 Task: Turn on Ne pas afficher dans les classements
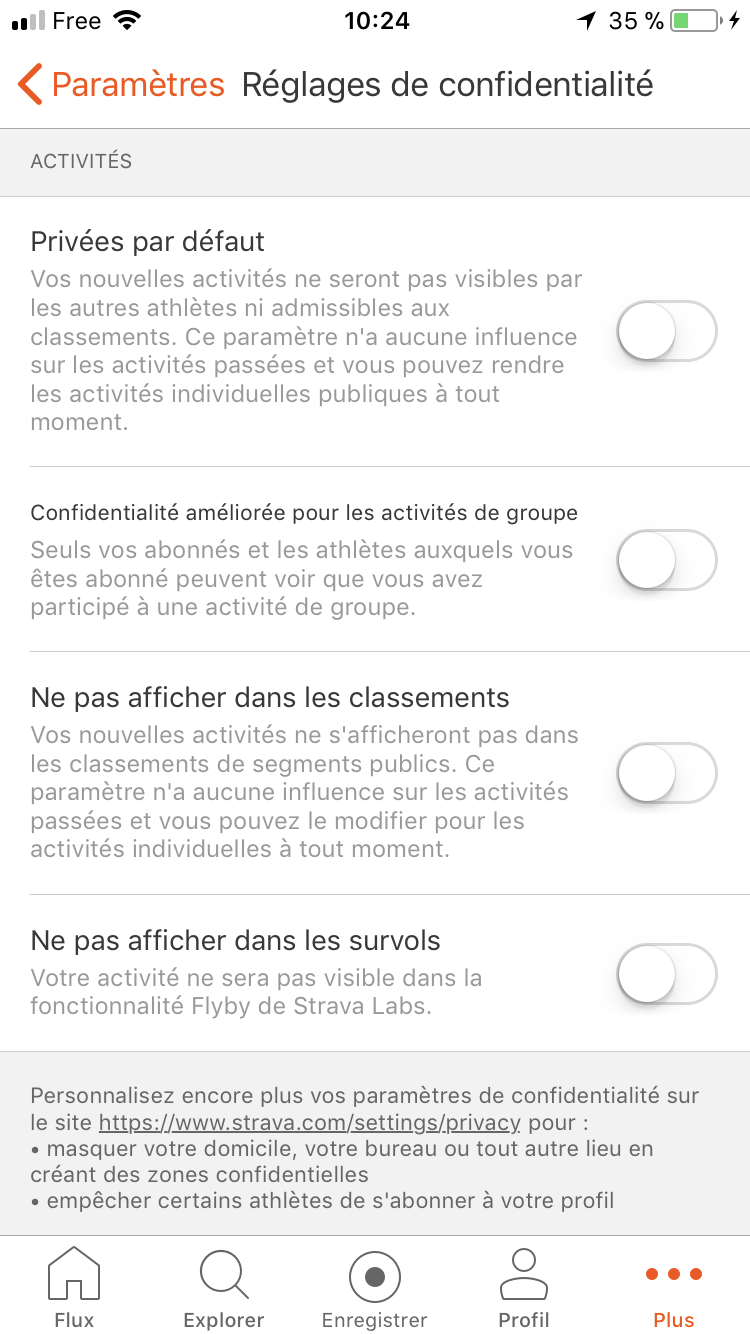[x=667, y=773]
